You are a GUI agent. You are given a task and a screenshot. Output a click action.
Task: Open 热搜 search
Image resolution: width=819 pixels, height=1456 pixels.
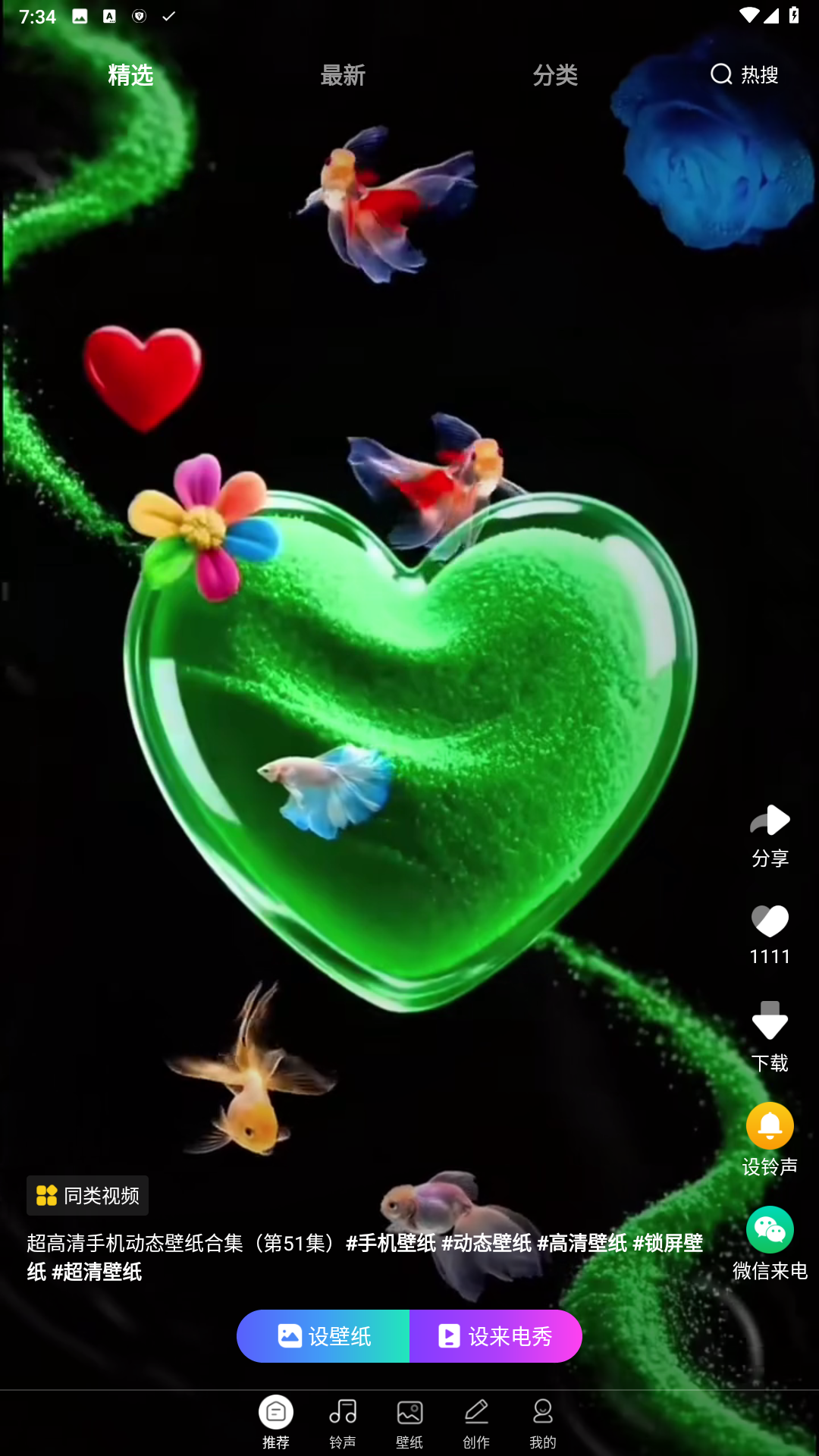(x=745, y=74)
